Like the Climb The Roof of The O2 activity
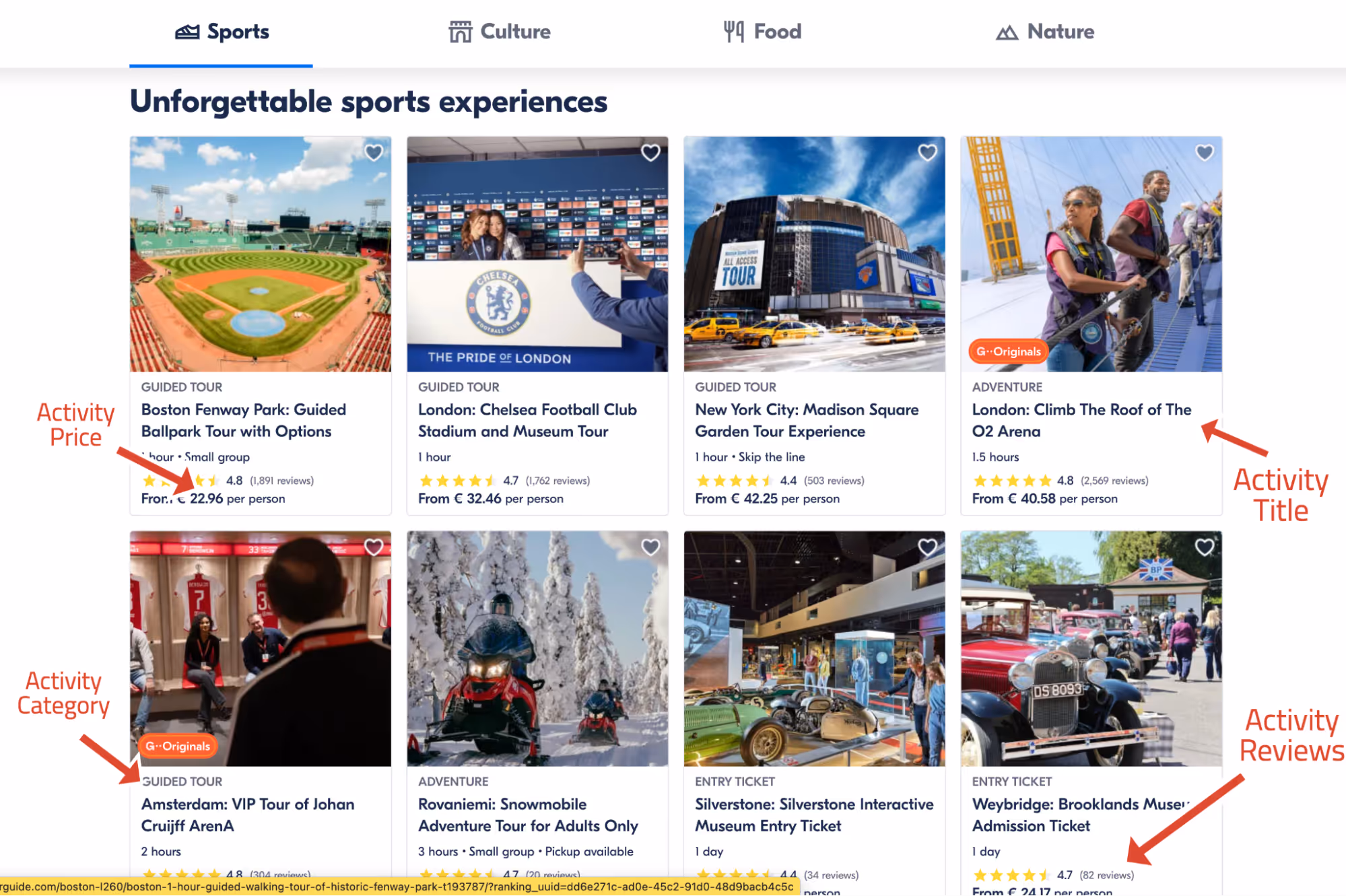The image size is (1346, 896). [1205, 153]
